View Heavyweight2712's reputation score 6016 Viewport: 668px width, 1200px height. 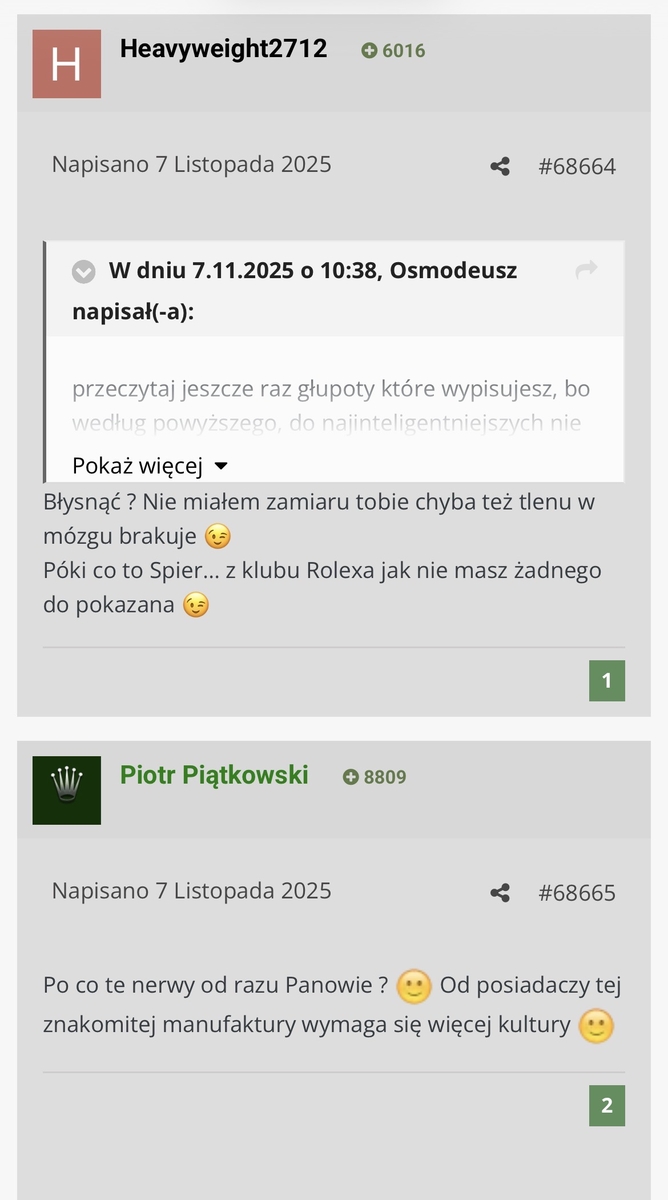tap(394, 51)
